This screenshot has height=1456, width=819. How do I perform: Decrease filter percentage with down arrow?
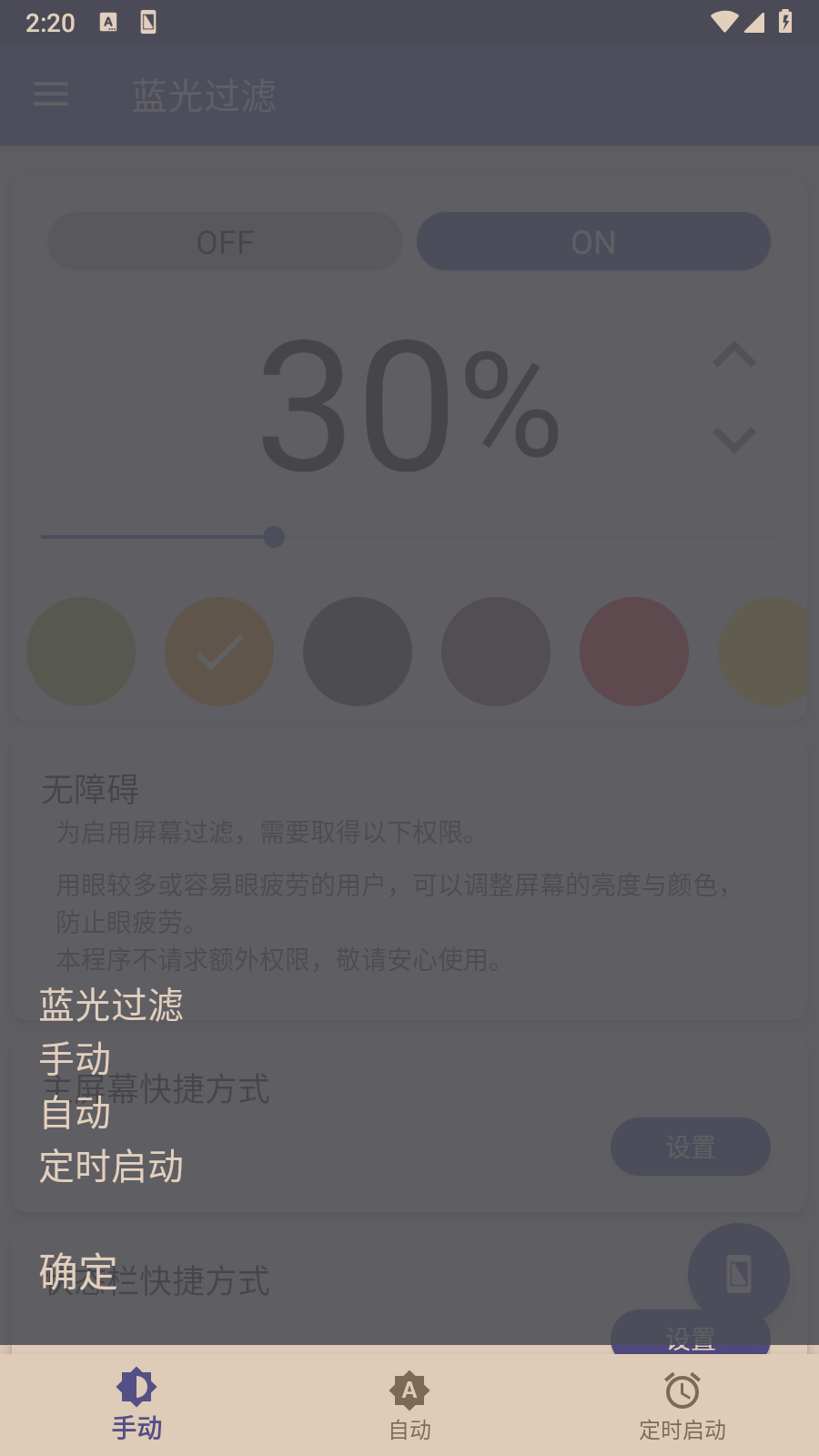734,440
